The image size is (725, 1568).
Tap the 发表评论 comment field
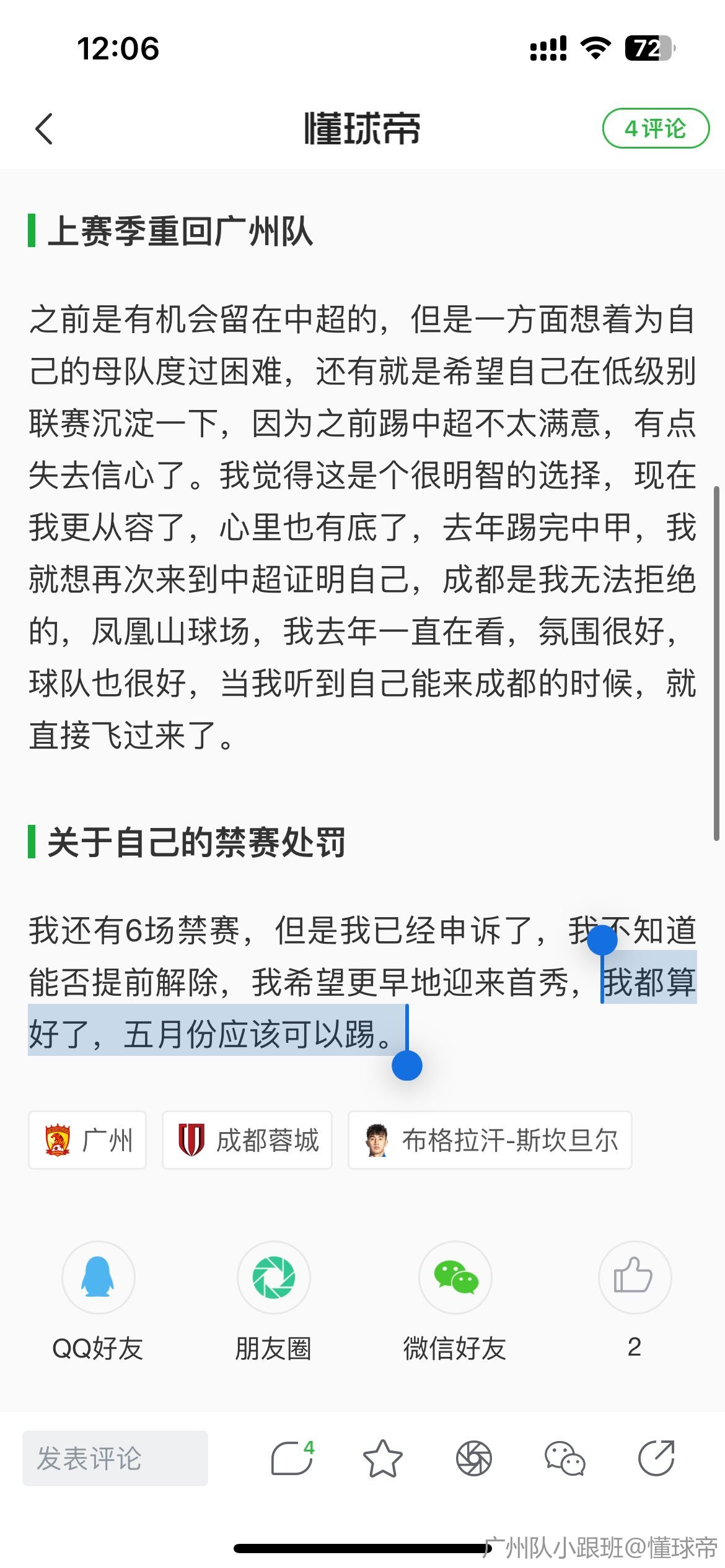[115, 1458]
